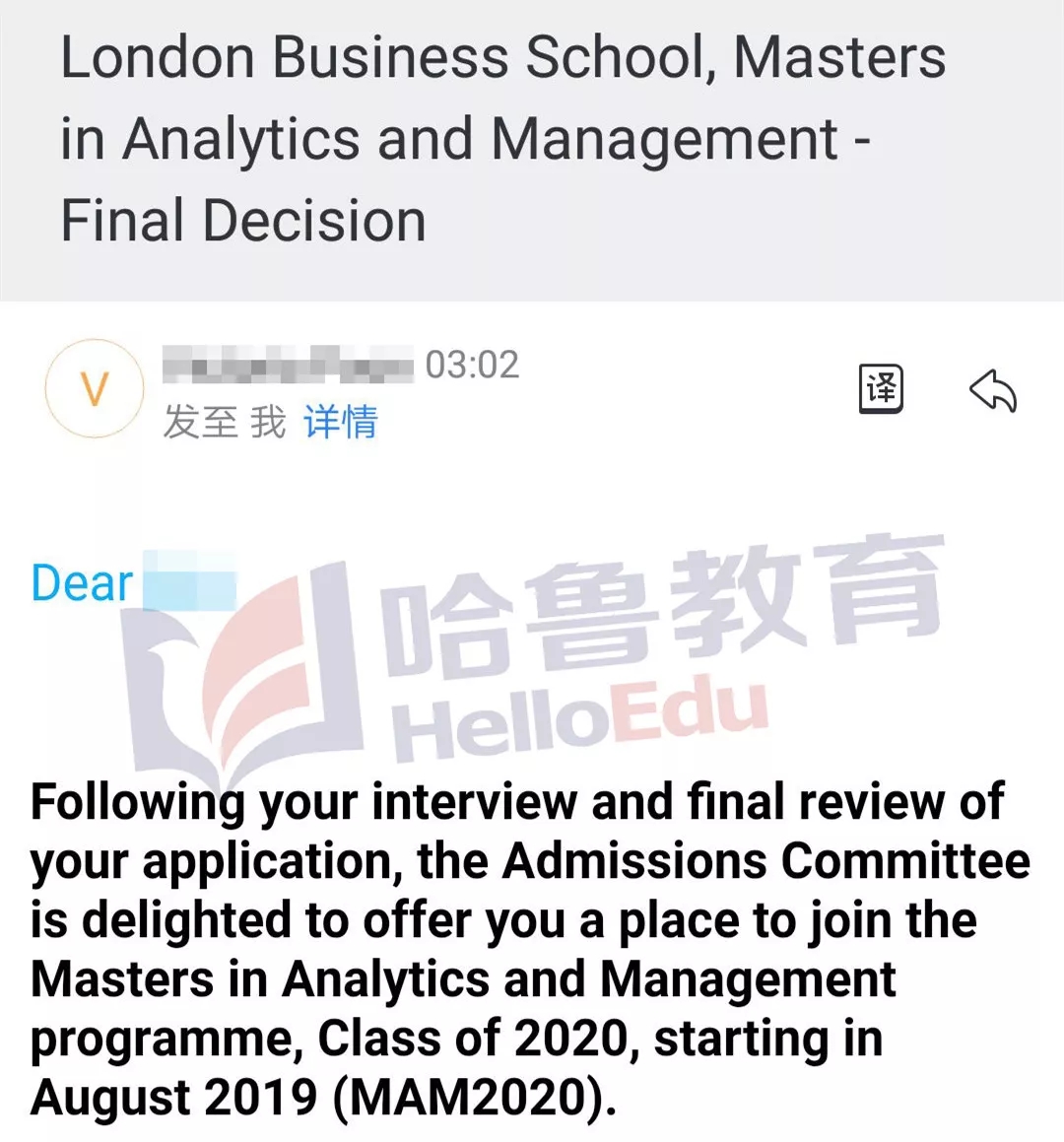Reply to this email

(x=992, y=390)
